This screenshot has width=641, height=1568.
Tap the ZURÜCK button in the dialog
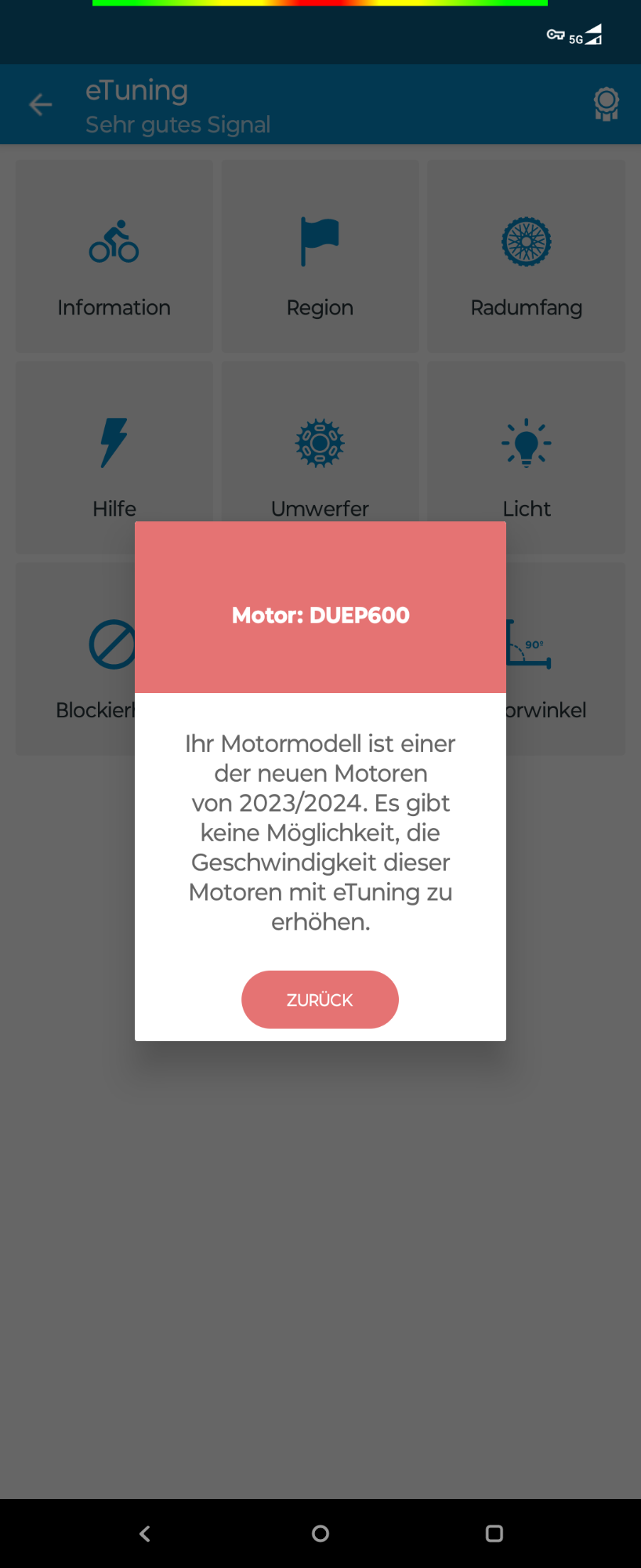click(x=320, y=1000)
